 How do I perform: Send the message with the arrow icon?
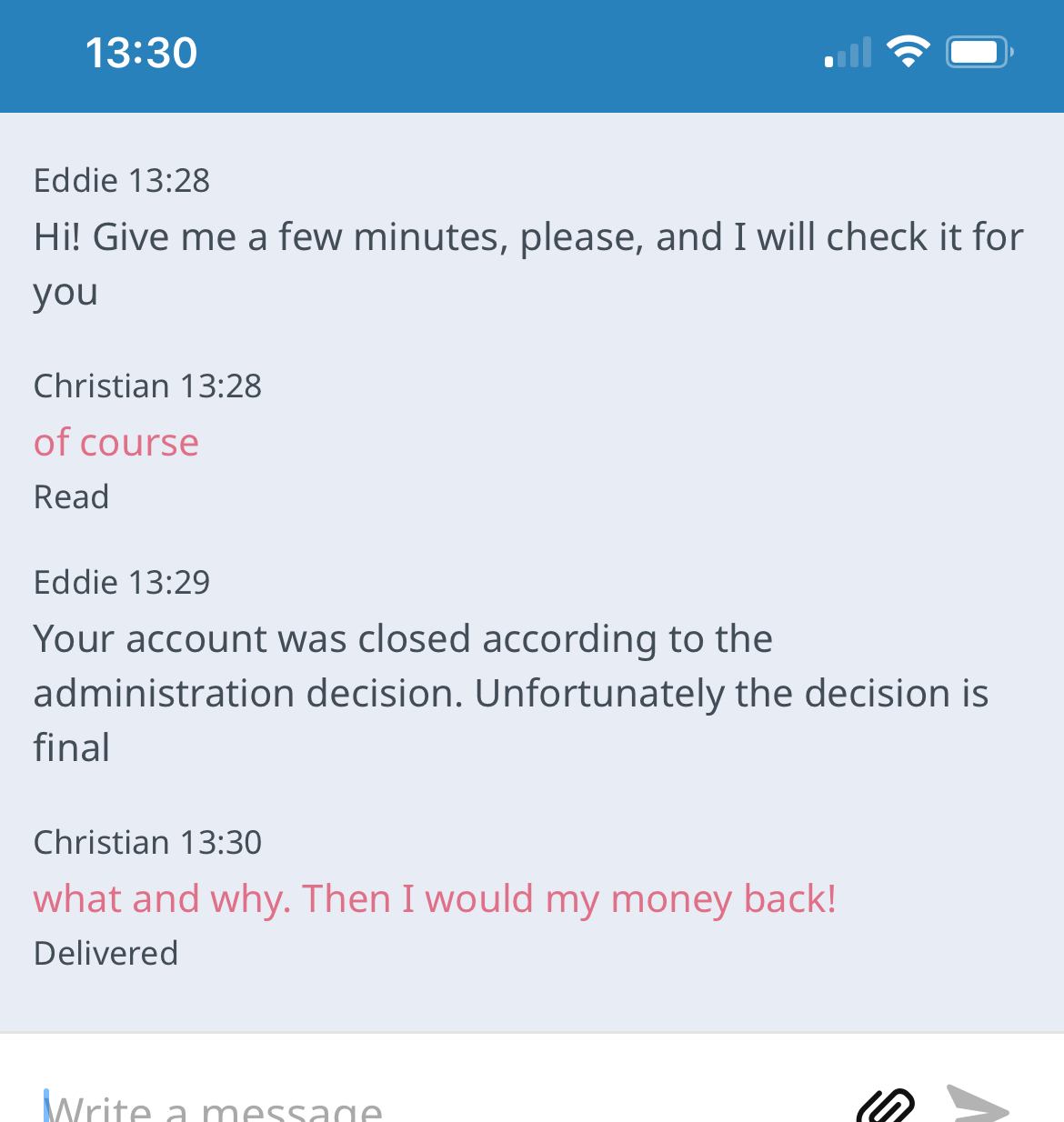[978, 1104]
